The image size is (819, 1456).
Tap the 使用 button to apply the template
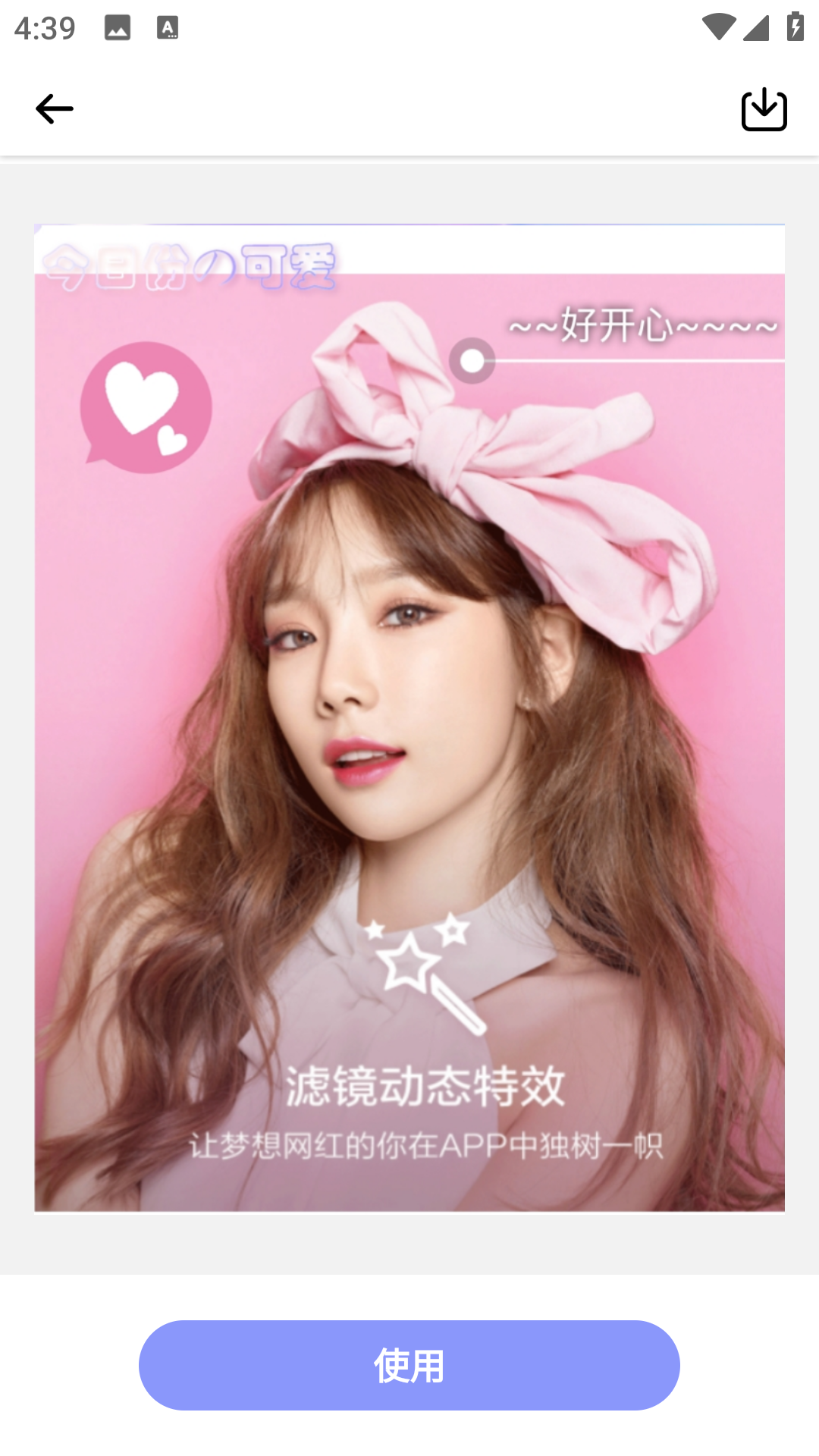tap(409, 1365)
